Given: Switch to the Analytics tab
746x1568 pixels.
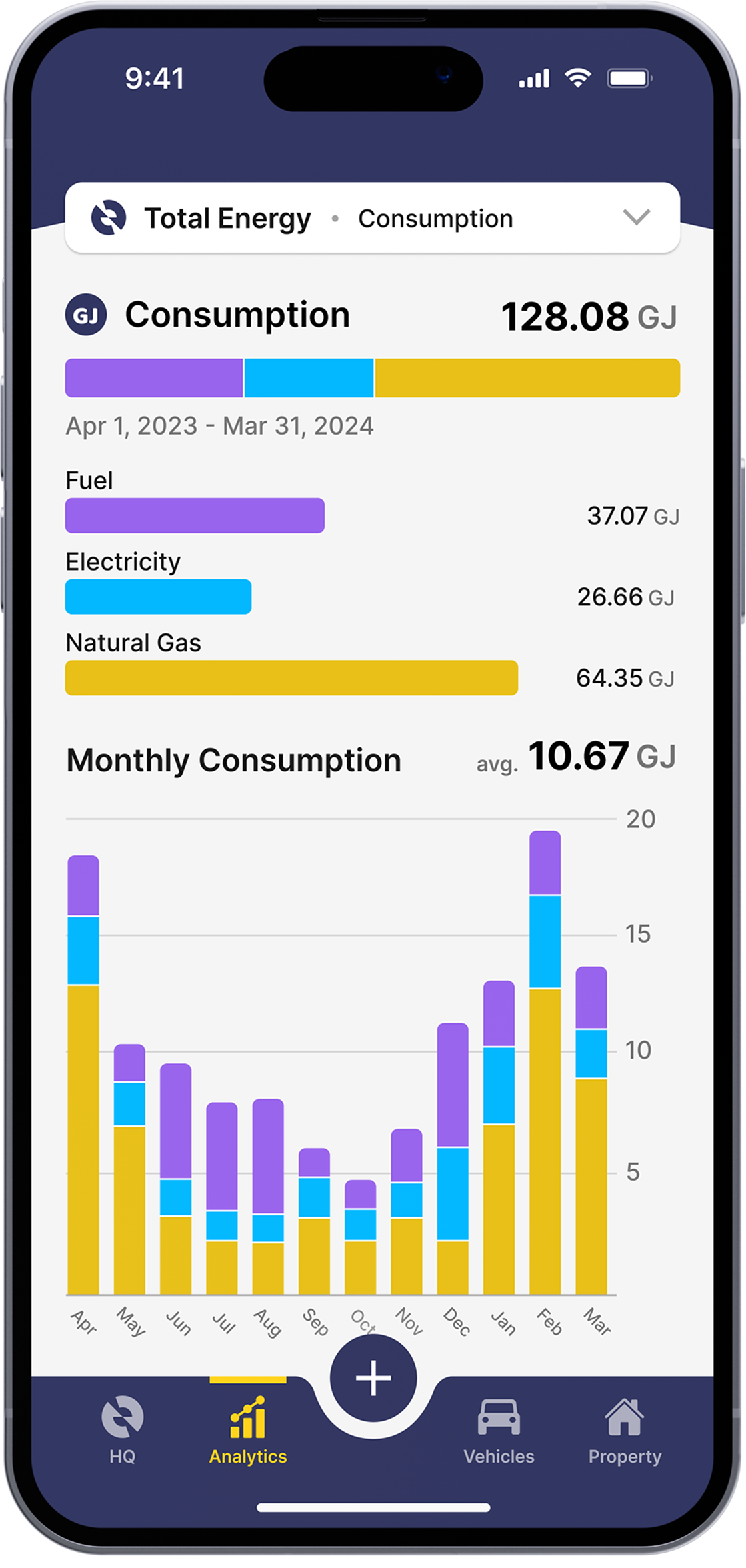Looking at the screenshot, I should pyautogui.click(x=248, y=1429).
